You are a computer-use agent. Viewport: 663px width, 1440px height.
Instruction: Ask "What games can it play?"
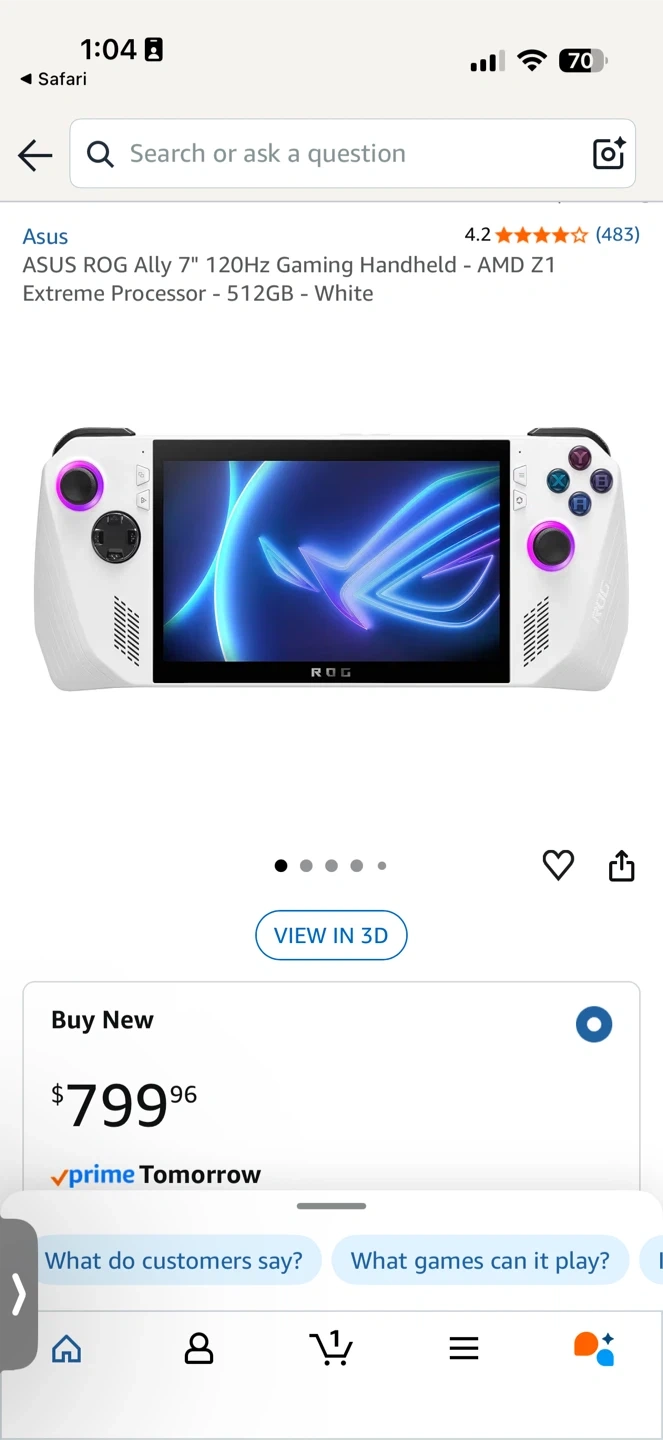click(x=479, y=1261)
